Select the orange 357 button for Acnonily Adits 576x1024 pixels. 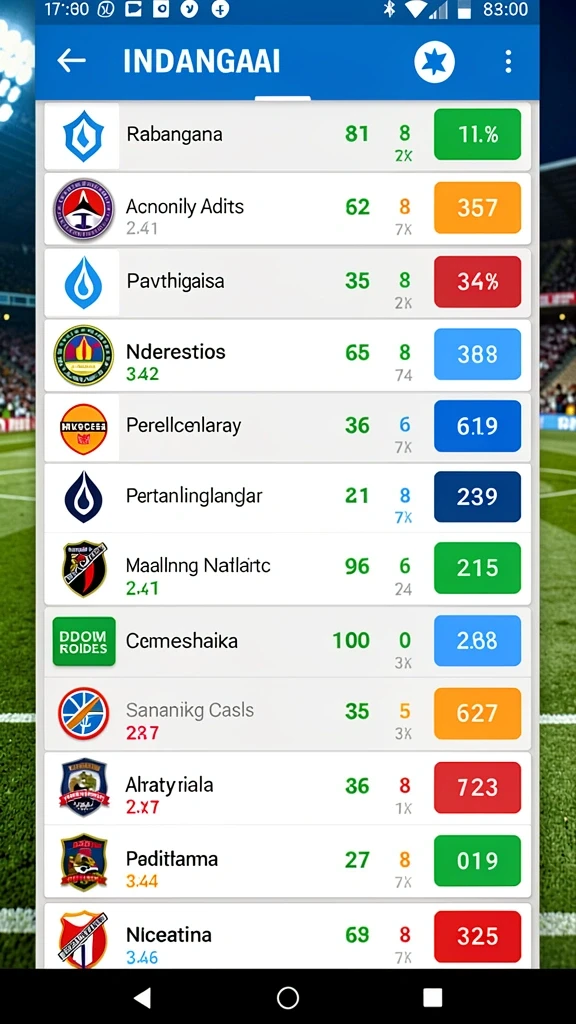coord(477,208)
